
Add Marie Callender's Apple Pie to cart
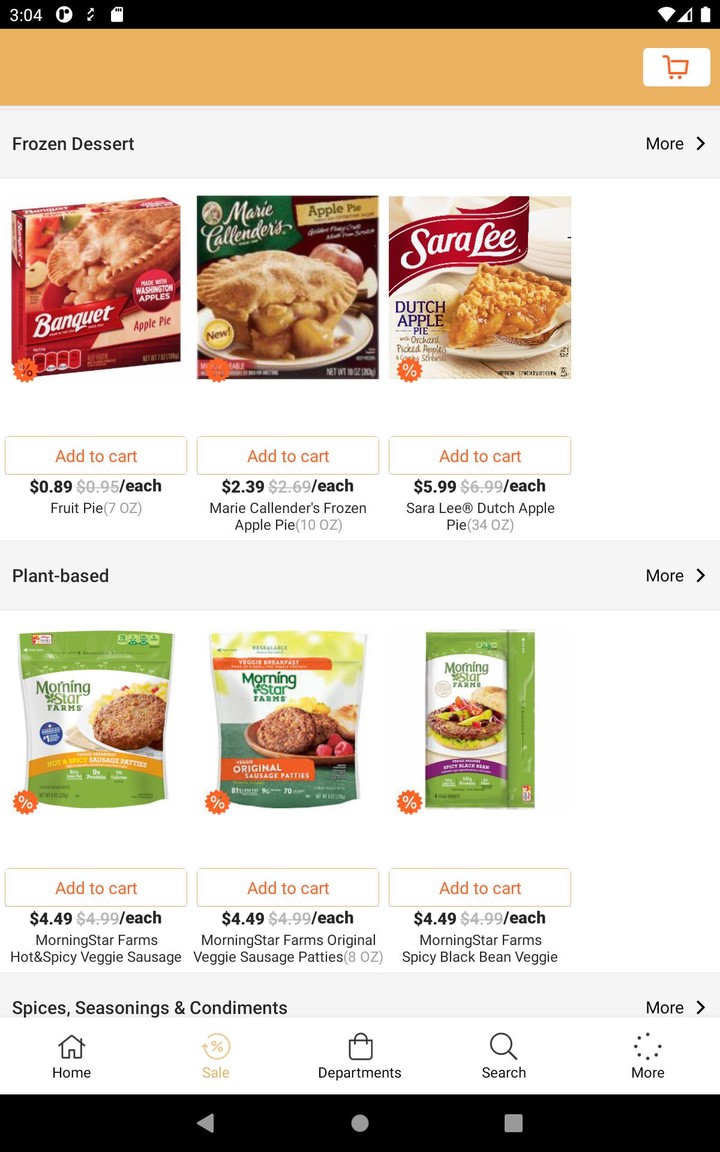[x=288, y=456]
